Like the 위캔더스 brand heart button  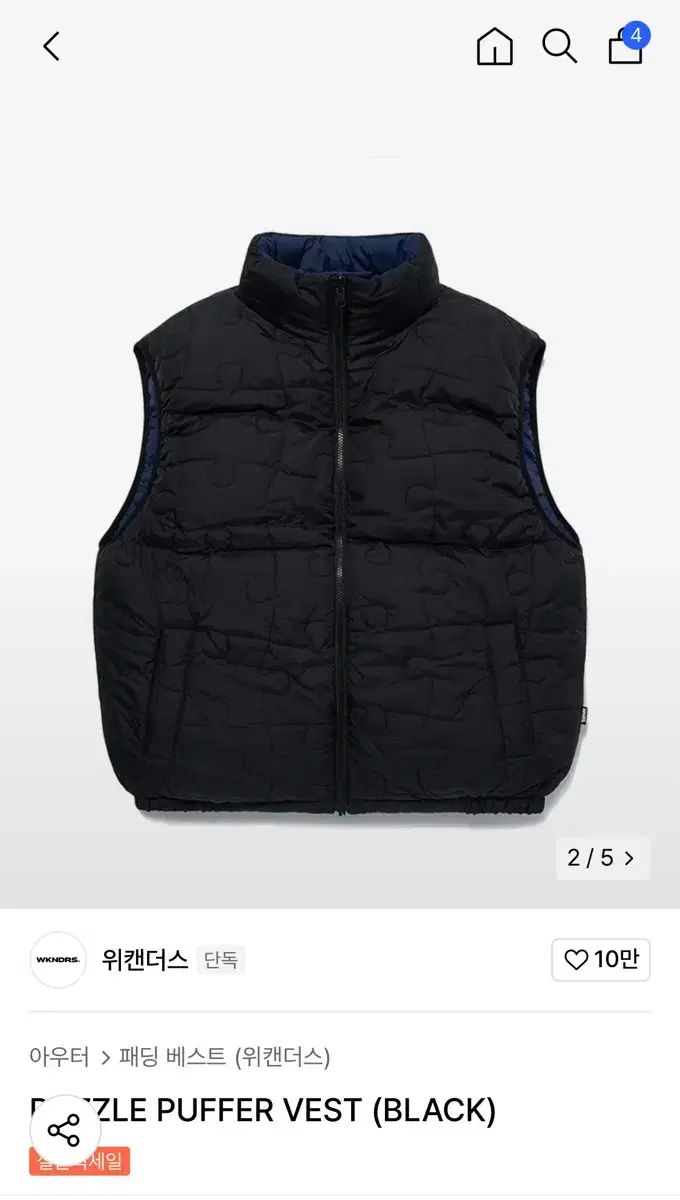pyautogui.click(x=601, y=960)
